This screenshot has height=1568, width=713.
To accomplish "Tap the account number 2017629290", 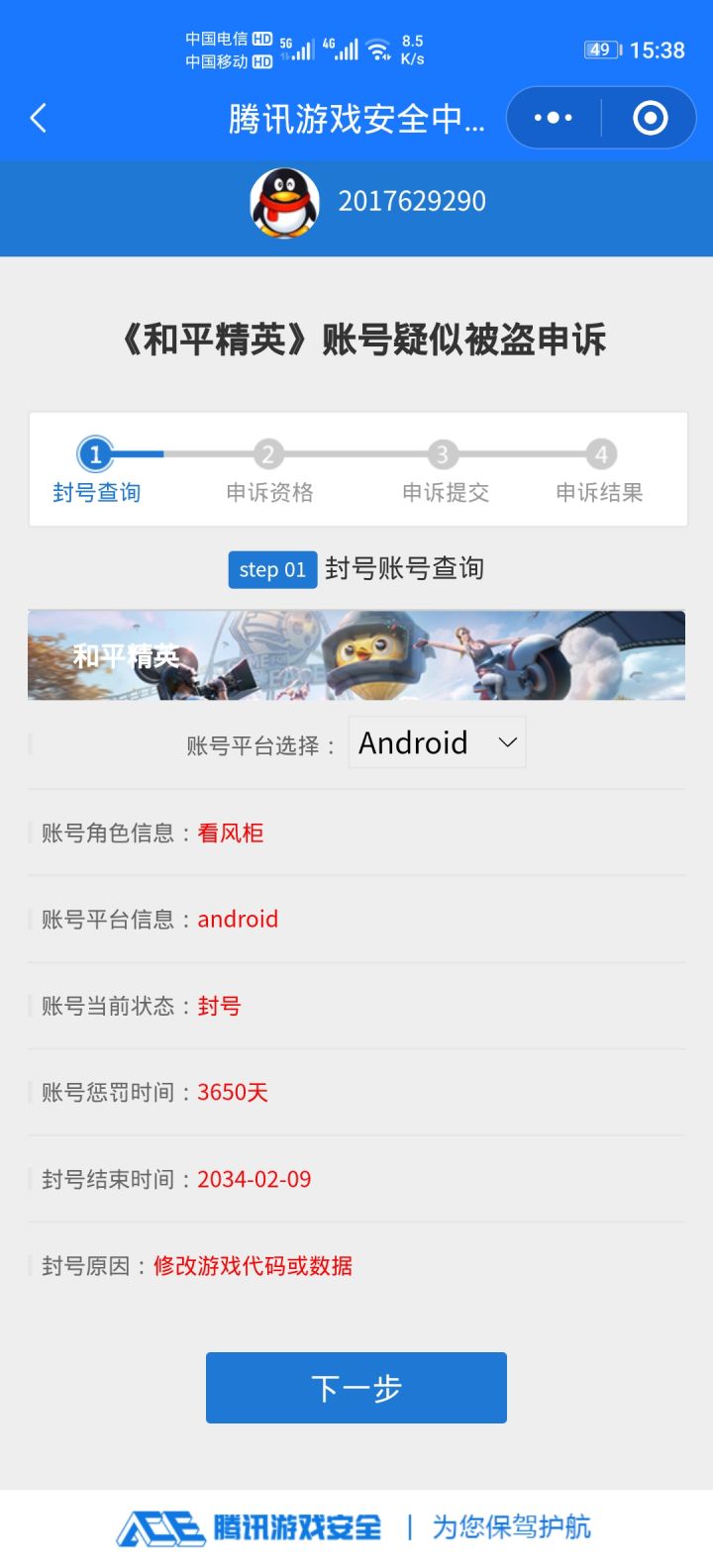I will point(411,201).
